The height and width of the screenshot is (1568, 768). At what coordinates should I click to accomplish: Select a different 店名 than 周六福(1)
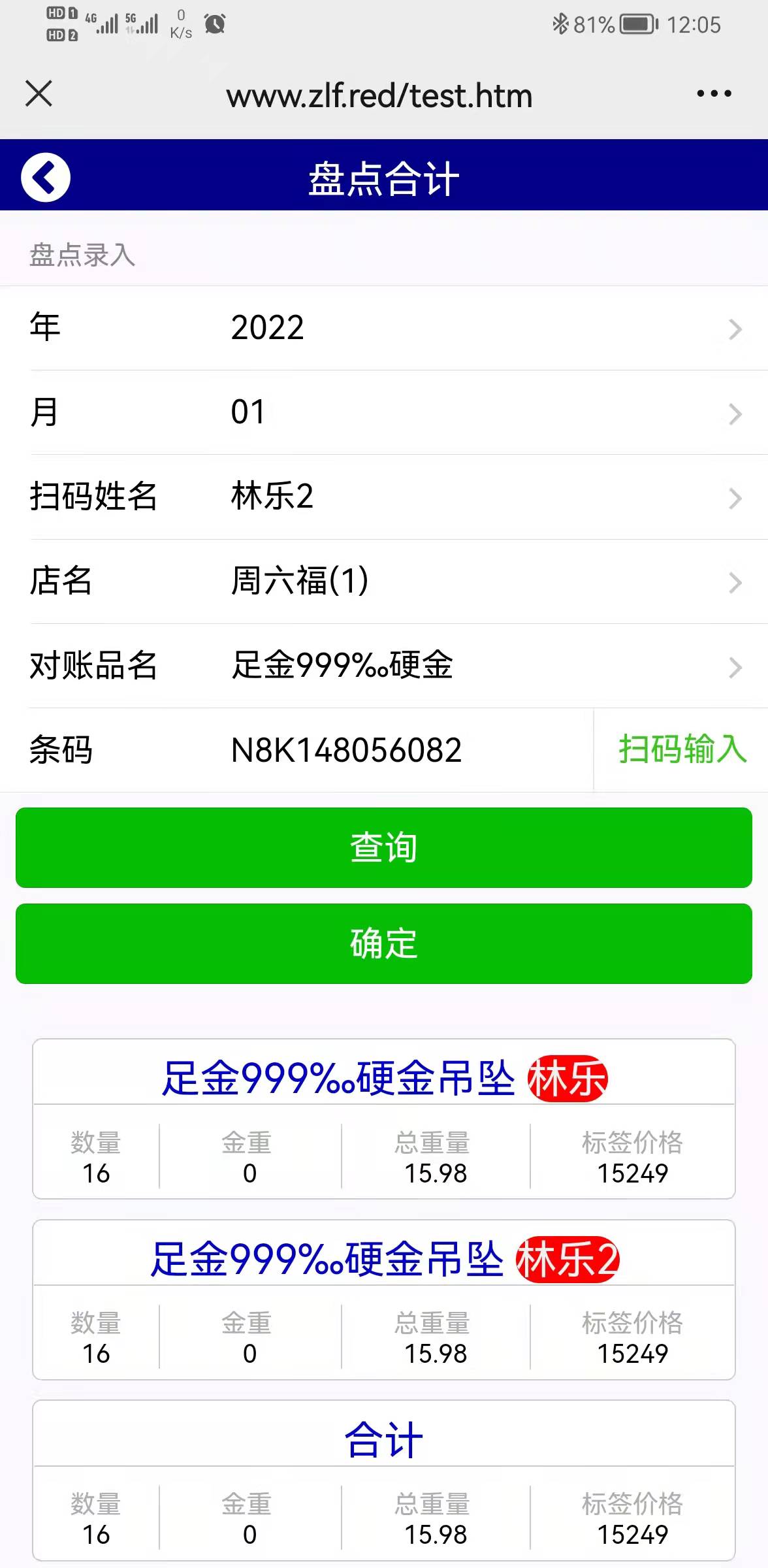pyautogui.click(x=384, y=581)
